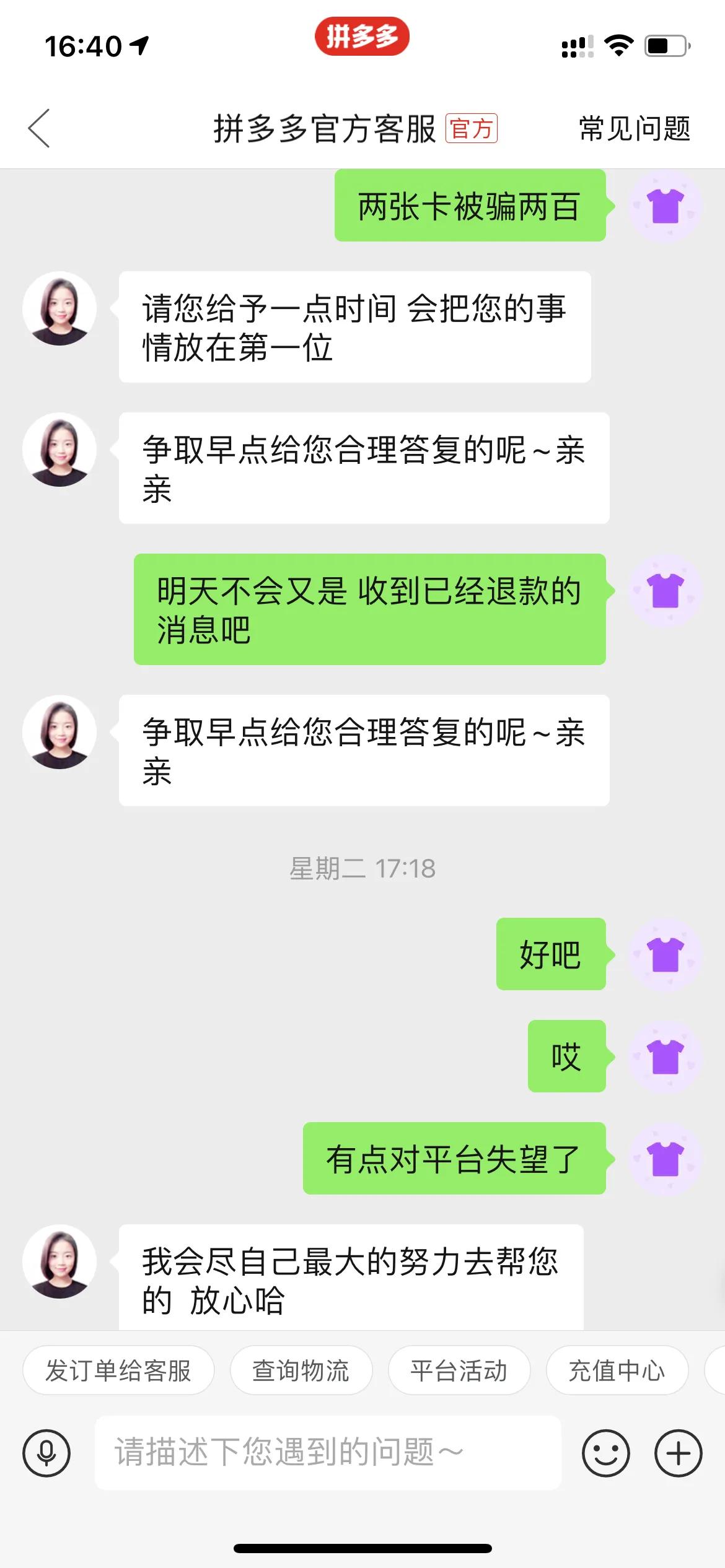Screen dimensions: 725x1568
Task: Tap the 官方 official badge label
Action: pos(472,129)
